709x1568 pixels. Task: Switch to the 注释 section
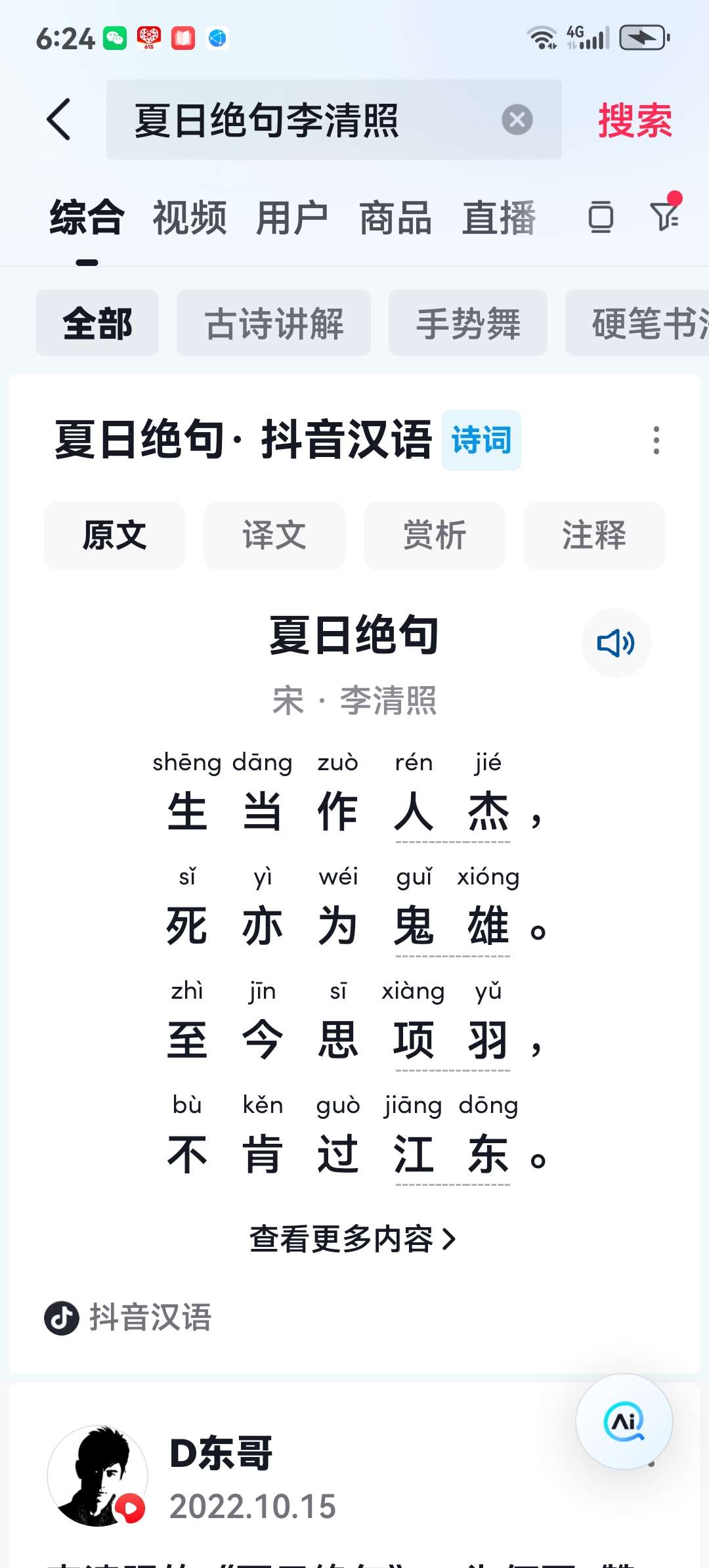(593, 535)
